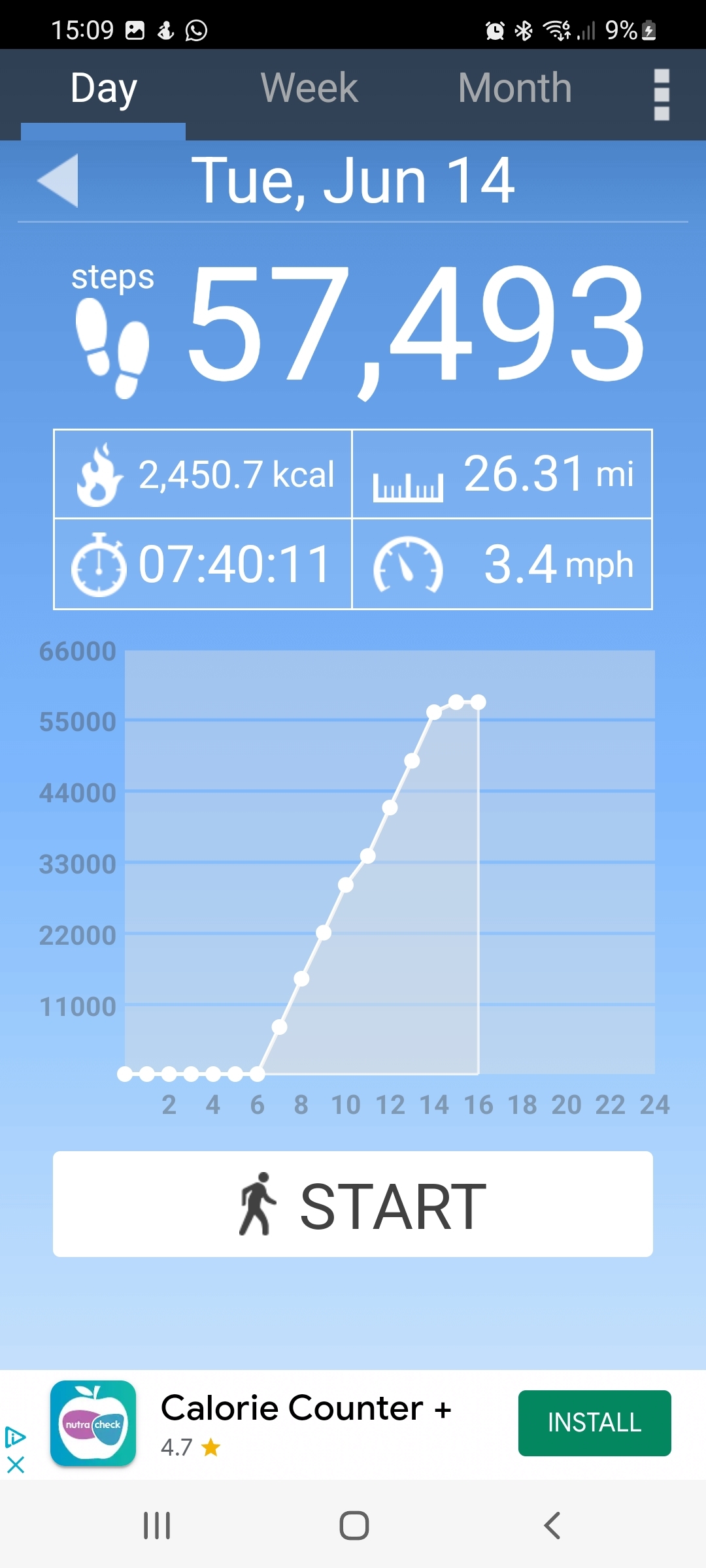This screenshot has width=706, height=1568.
Task: Switch to the Month tab
Action: [515, 88]
